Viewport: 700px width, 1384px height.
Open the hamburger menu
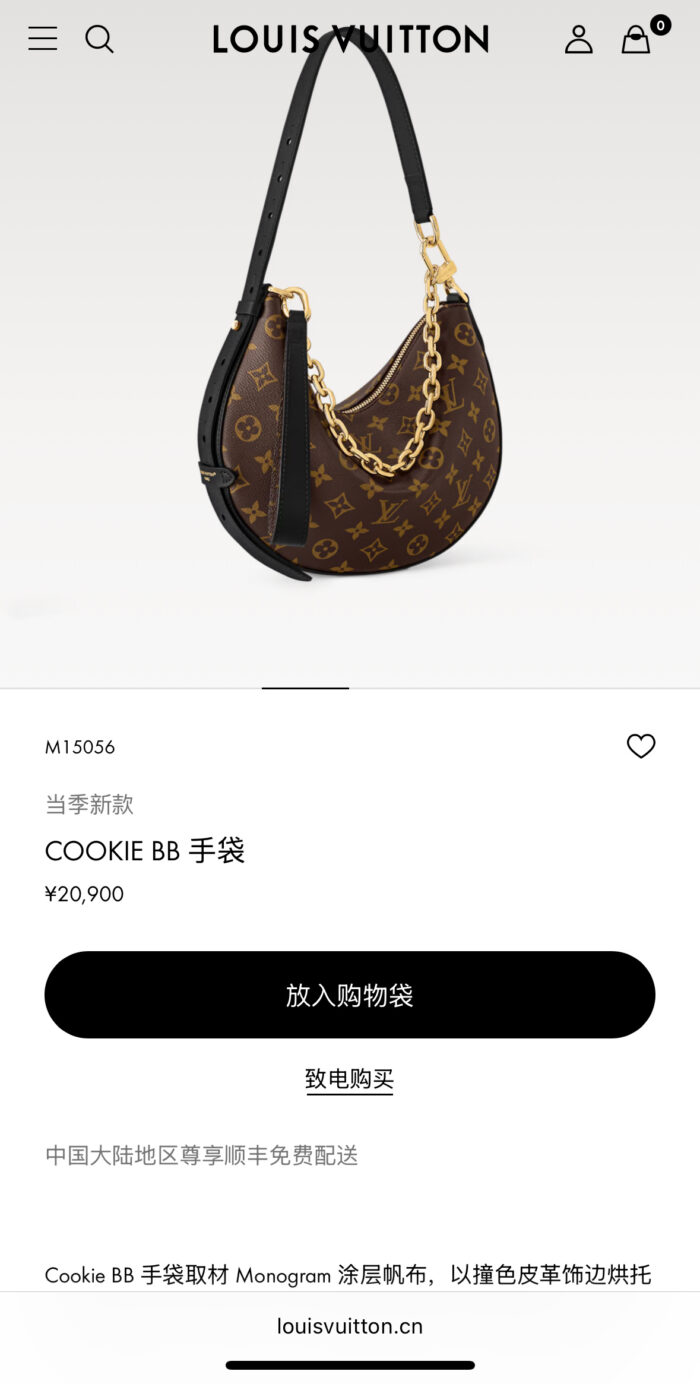pyautogui.click(x=42, y=39)
